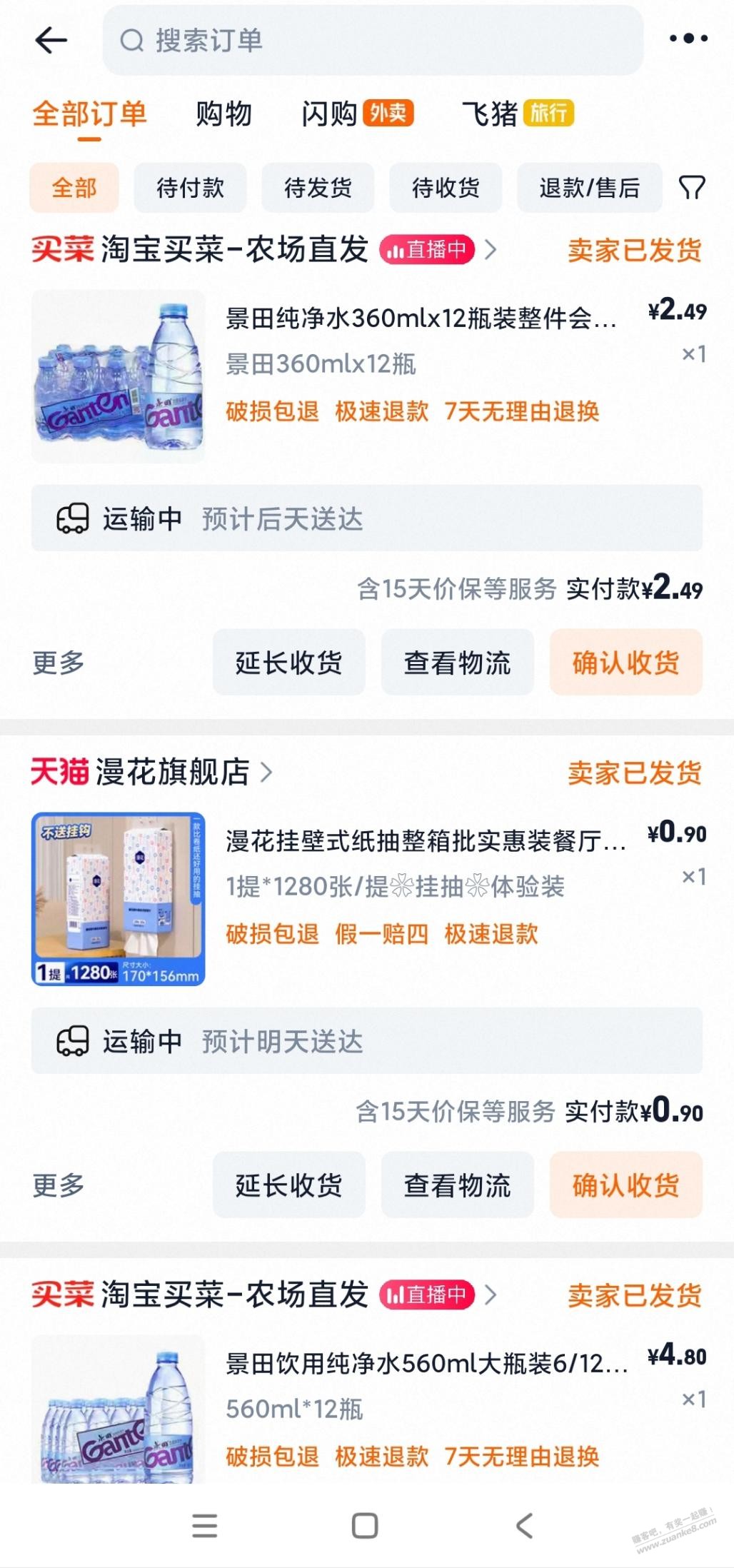The height and width of the screenshot is (1568, 734).
Task: Select the 待付款 filter chip
Action: point(190,188)
